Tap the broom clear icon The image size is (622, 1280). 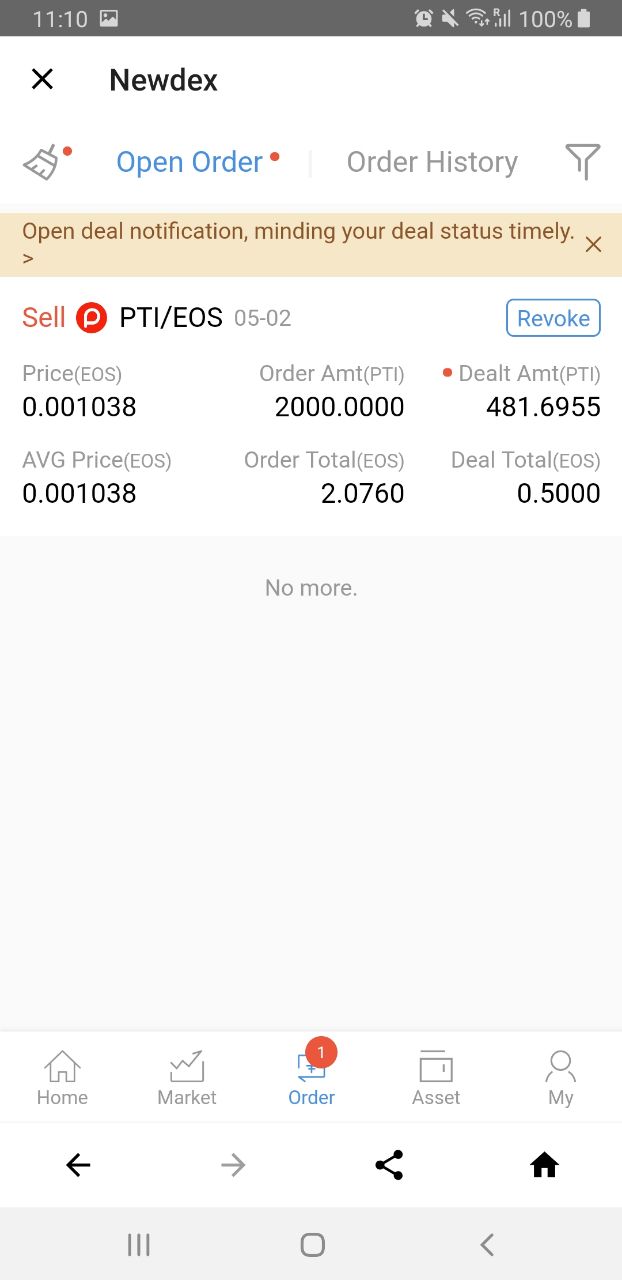[42, 162]
